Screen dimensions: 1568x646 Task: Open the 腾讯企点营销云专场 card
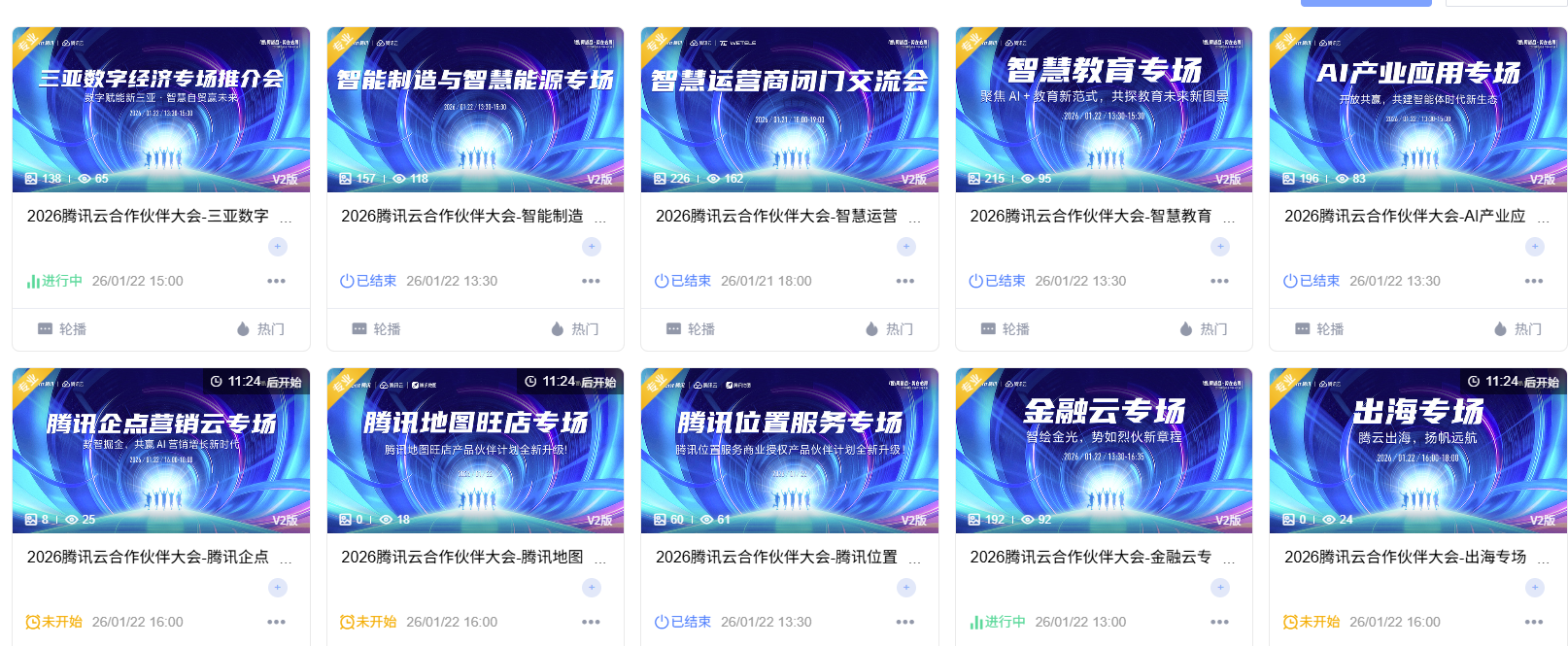click(161, 451)
